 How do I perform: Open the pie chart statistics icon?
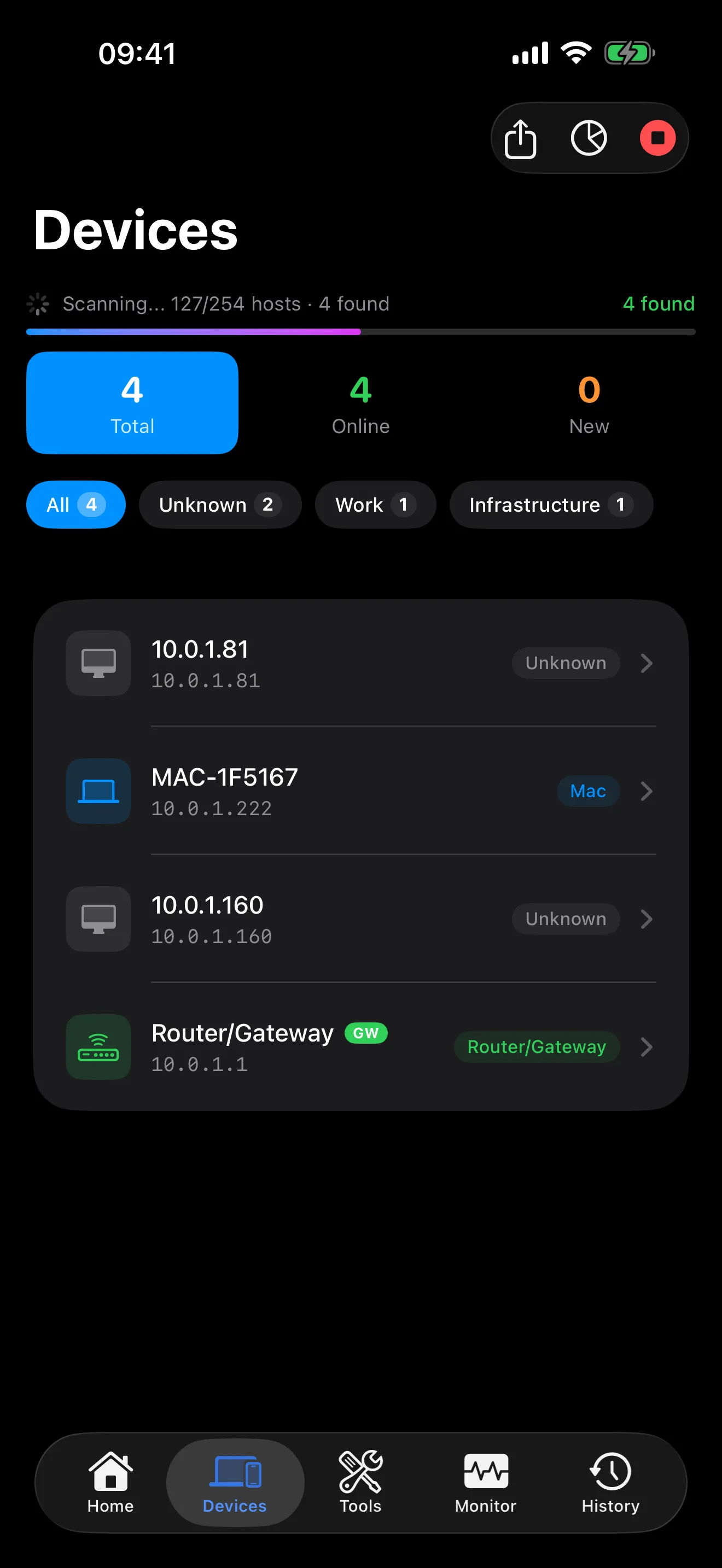(x=589, y=138)
